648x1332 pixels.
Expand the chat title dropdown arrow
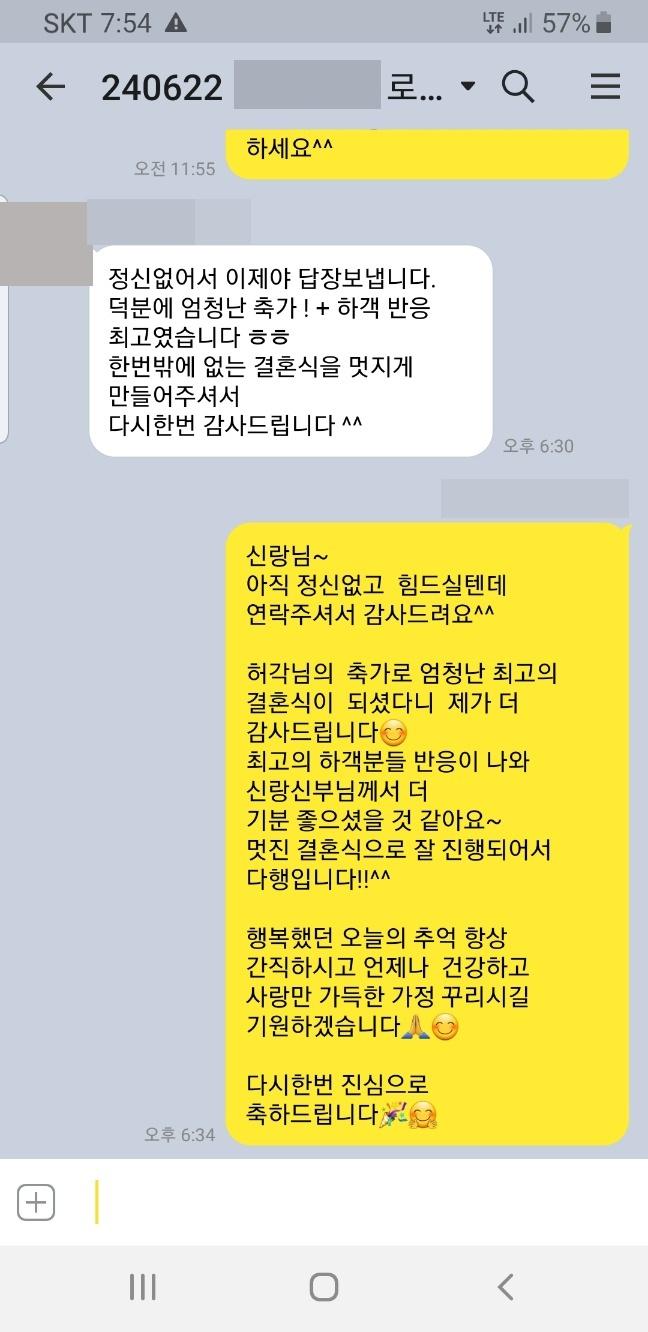(468, 87)
